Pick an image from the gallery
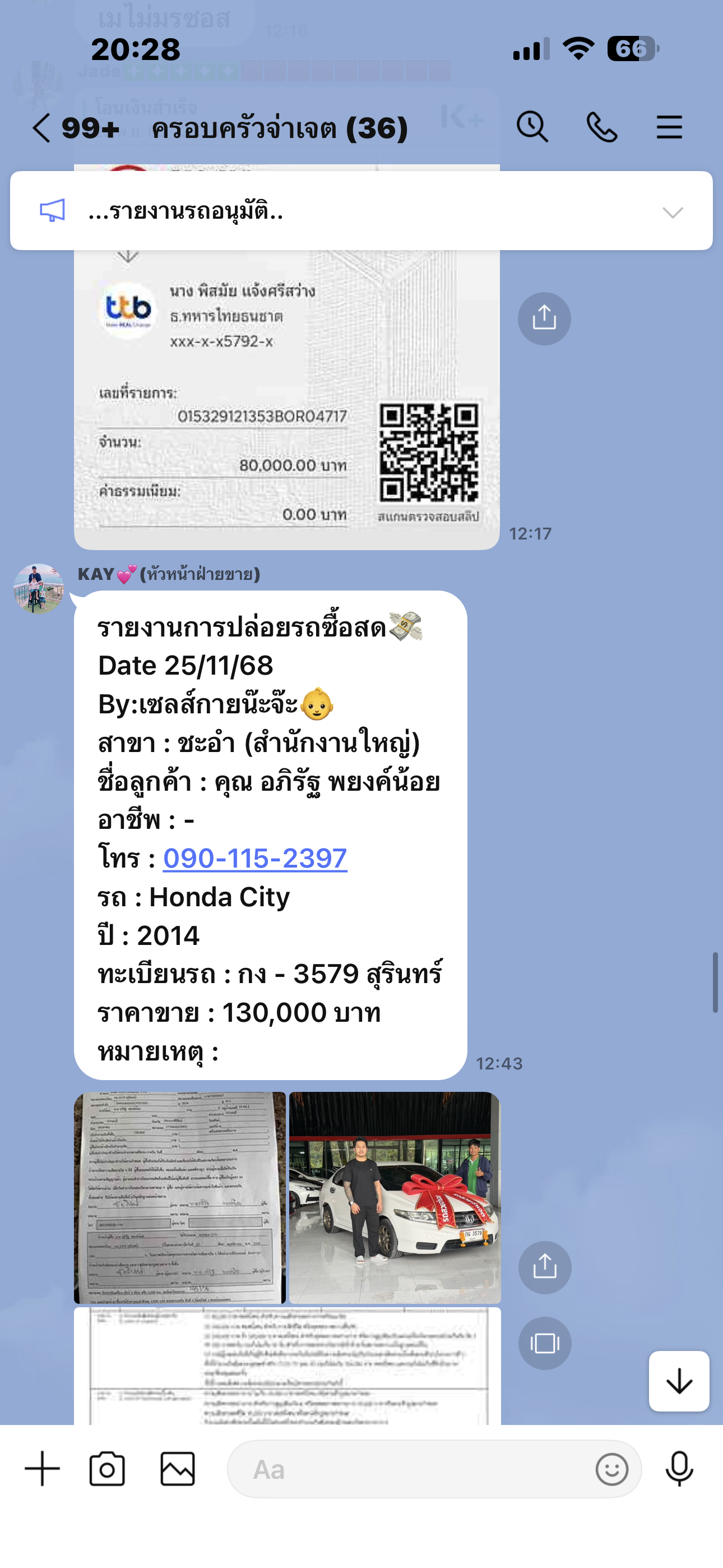The width and height of the screenshot is (723, 1568). coord(177,1469)
